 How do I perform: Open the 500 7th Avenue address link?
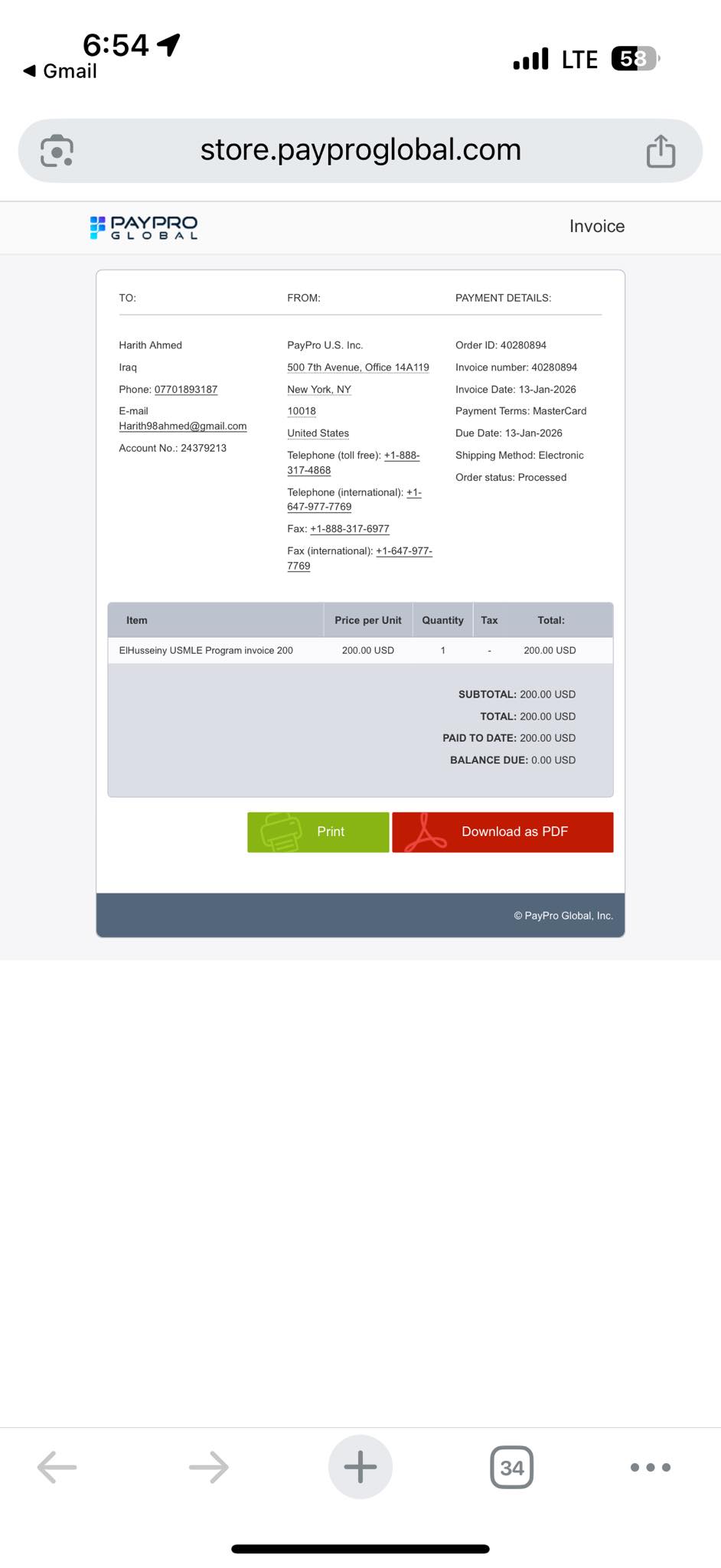[357, 367]
